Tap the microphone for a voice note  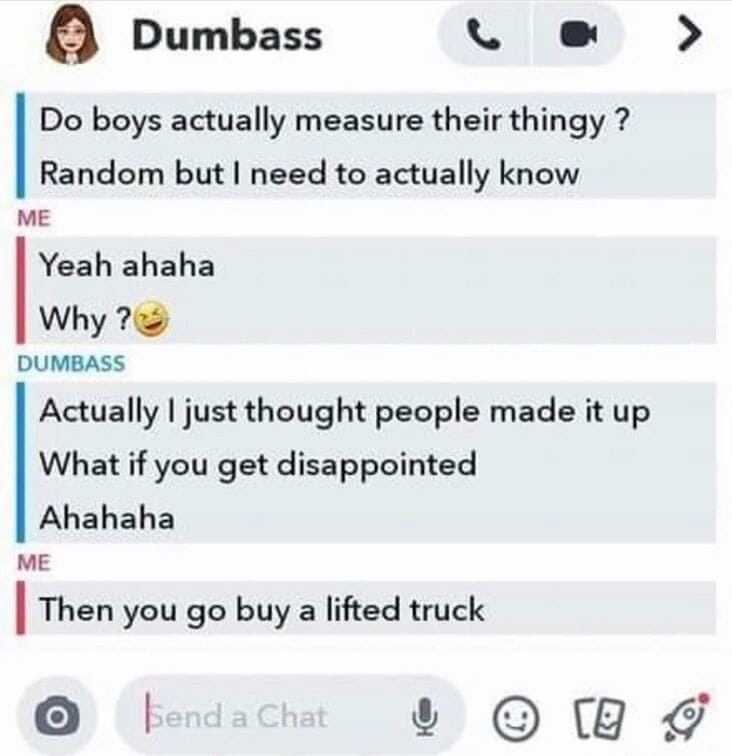click(x=425, y=714)
